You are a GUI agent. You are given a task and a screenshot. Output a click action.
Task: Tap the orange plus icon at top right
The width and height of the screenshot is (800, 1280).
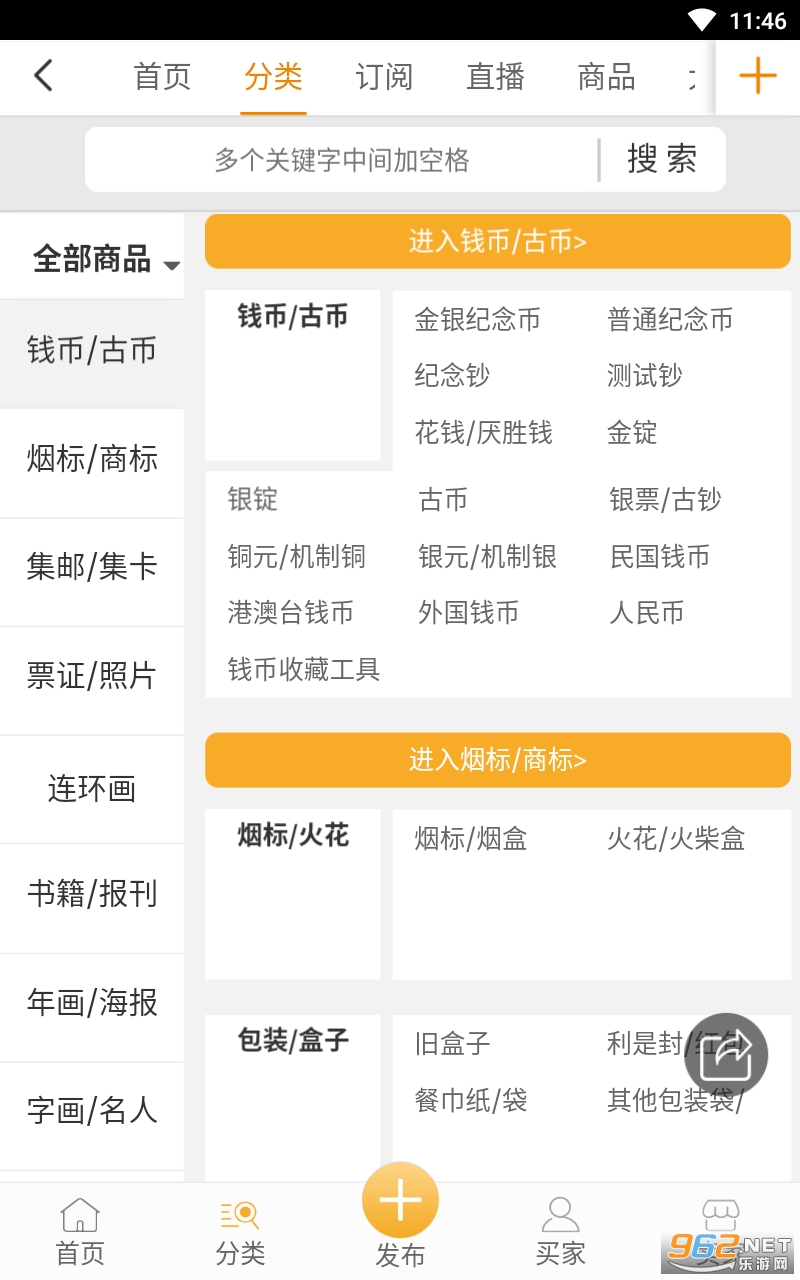pos(757,76)
